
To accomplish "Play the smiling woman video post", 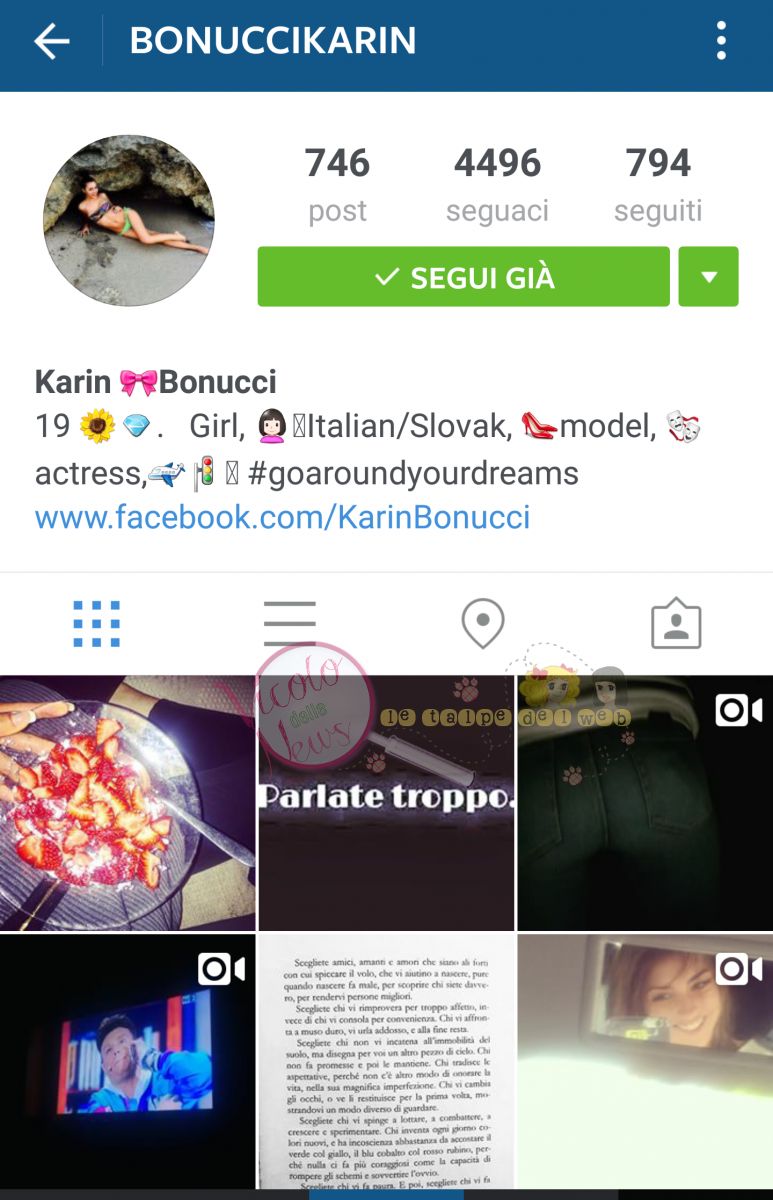I will click(x=644, y=1060).
